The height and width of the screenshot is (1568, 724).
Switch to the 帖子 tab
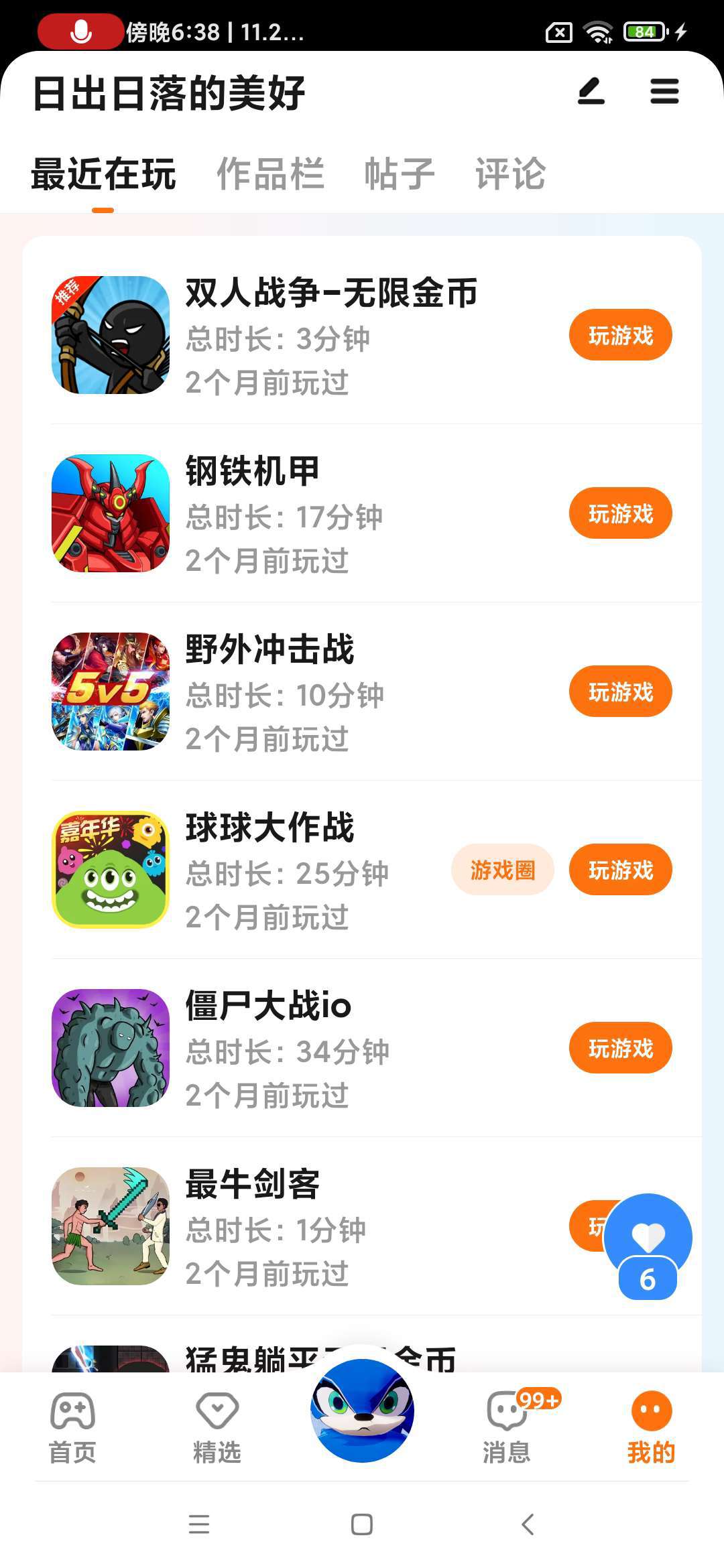[x=400, y=174]
